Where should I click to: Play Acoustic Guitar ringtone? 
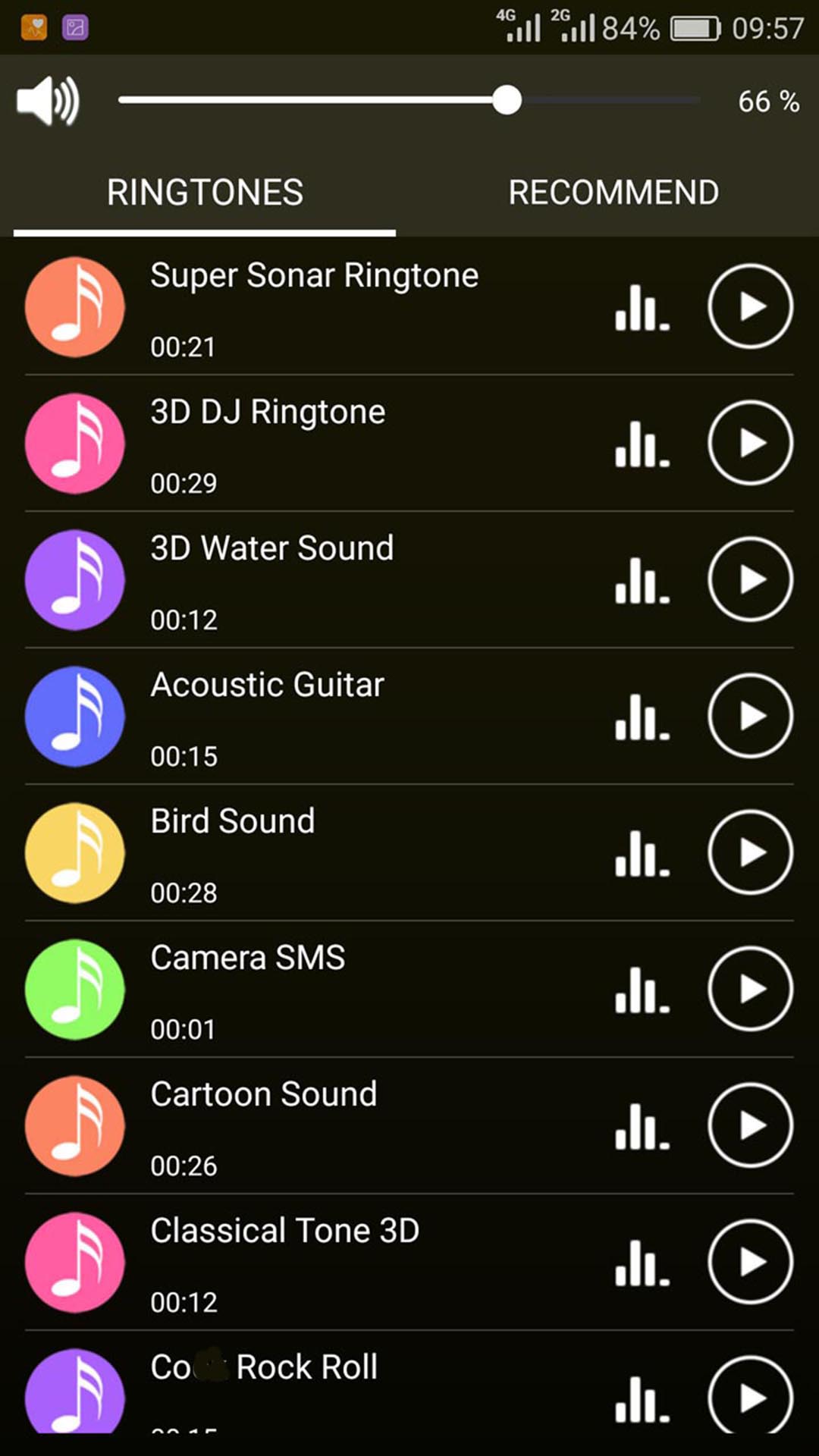(x=750, y=716)
